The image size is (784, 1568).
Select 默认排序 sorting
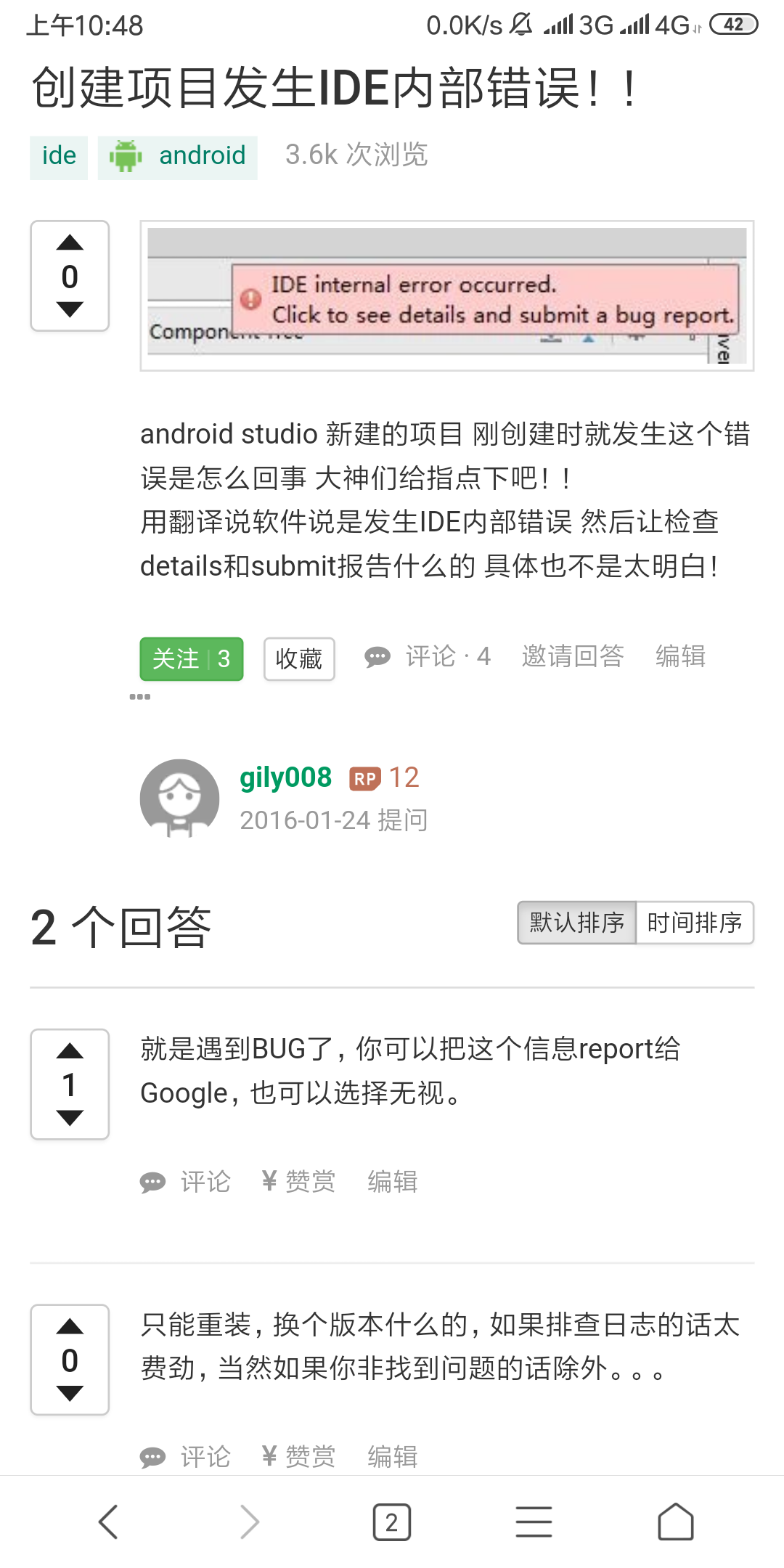577,923
